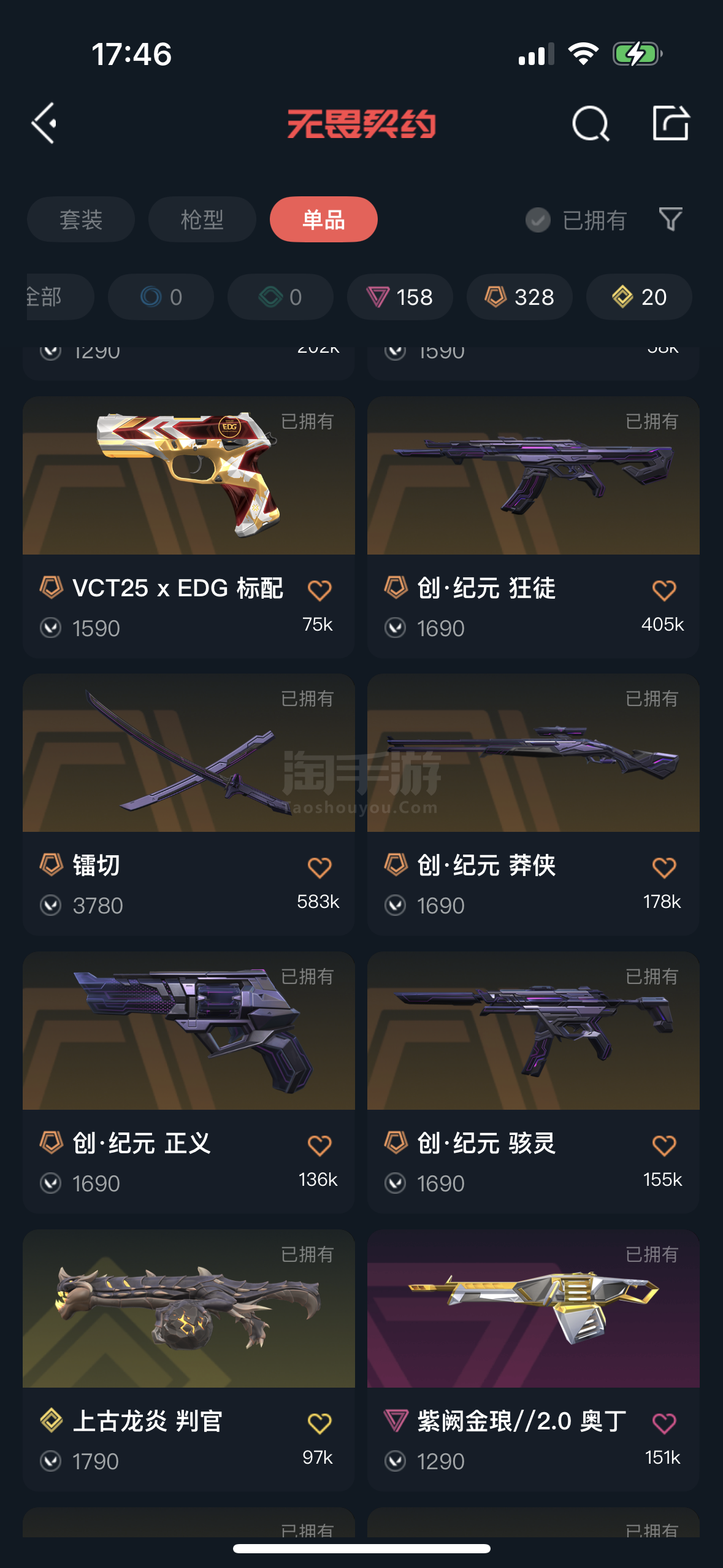The image size is (723, 1568).
Task: Filter by the yellow tier chip 20
Action: [639, 297]
